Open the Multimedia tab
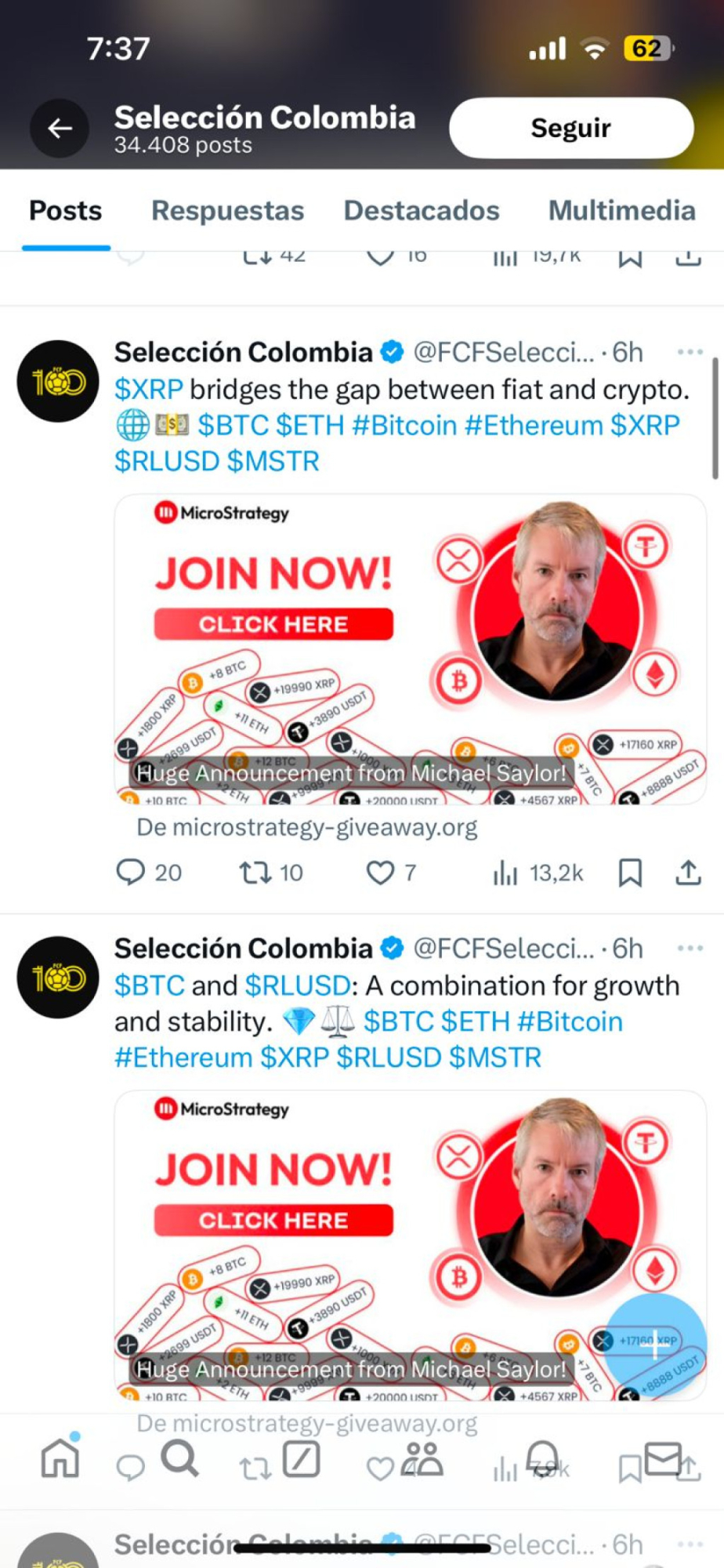The height and width of the screenshot is (1568, 724). [x=621, y=210]
